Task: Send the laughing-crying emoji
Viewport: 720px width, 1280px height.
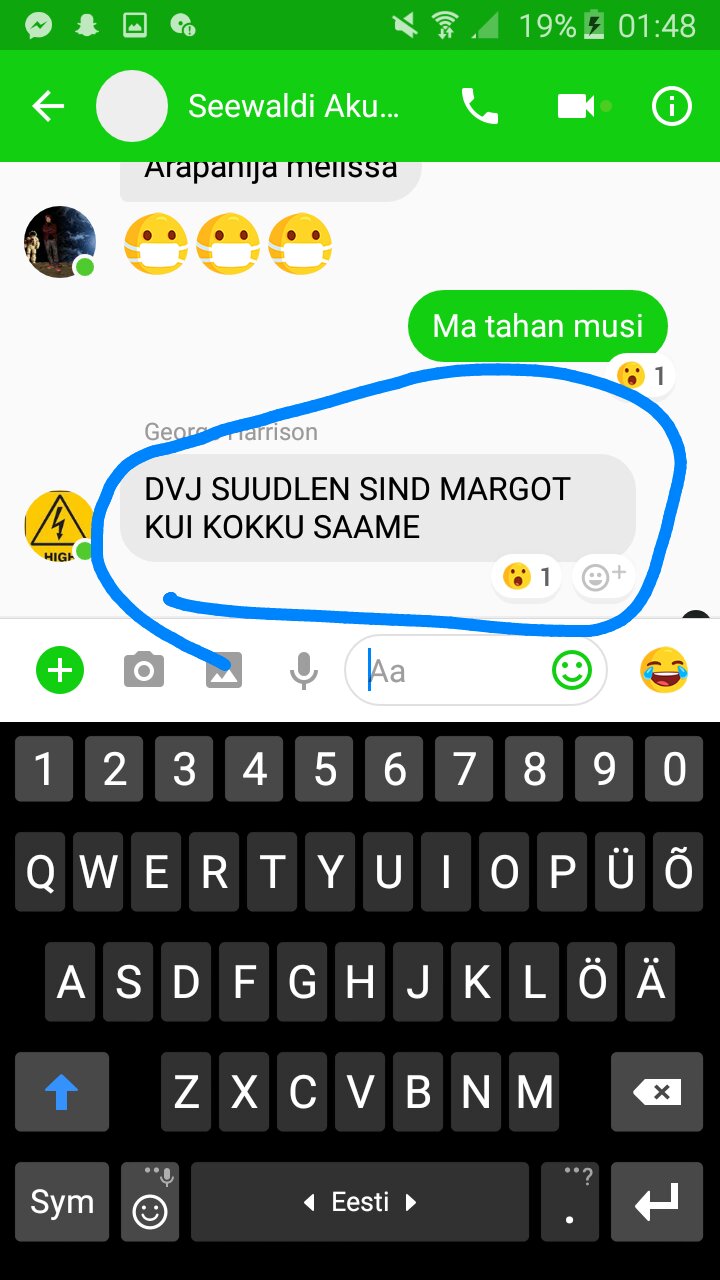Action: (664, 670)
